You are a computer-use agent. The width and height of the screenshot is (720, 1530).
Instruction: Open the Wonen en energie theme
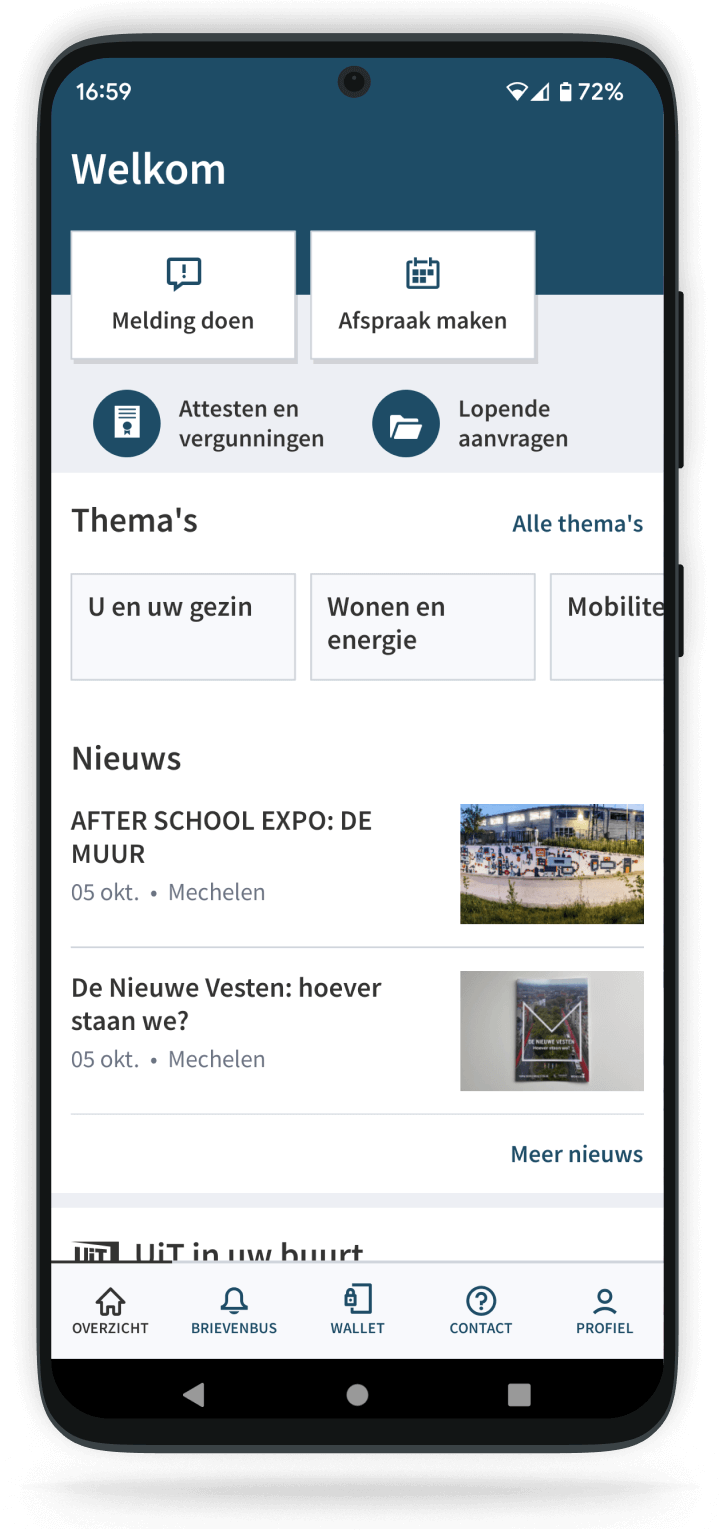(x=422, y=627)
